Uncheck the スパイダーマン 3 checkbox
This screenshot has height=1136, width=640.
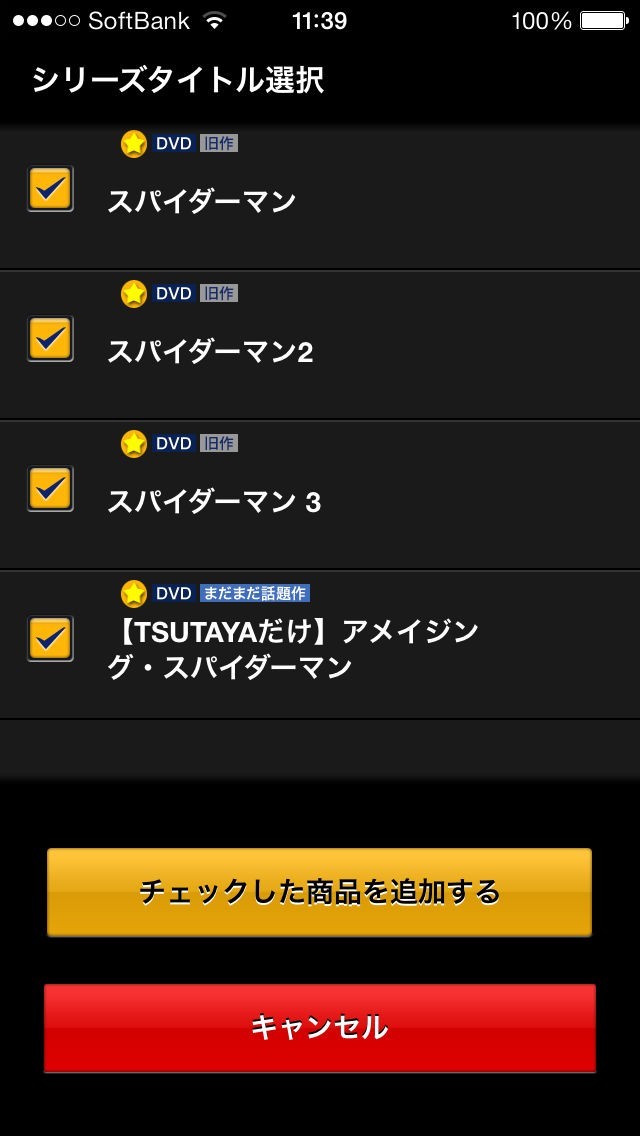(x=50, y=489)
